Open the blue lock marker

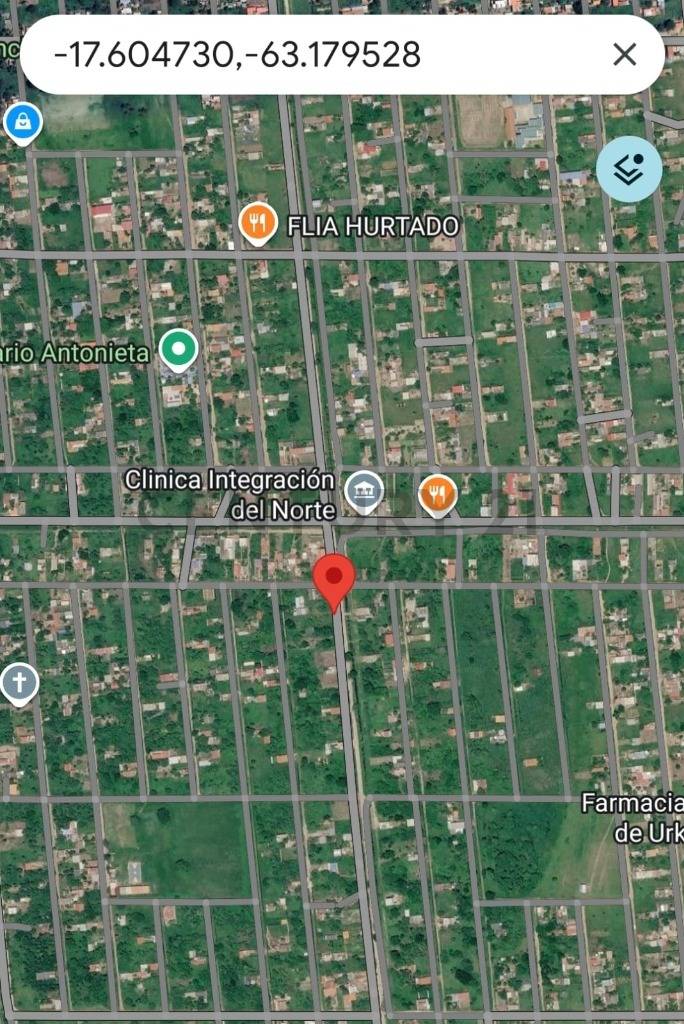tap(21, 122)
